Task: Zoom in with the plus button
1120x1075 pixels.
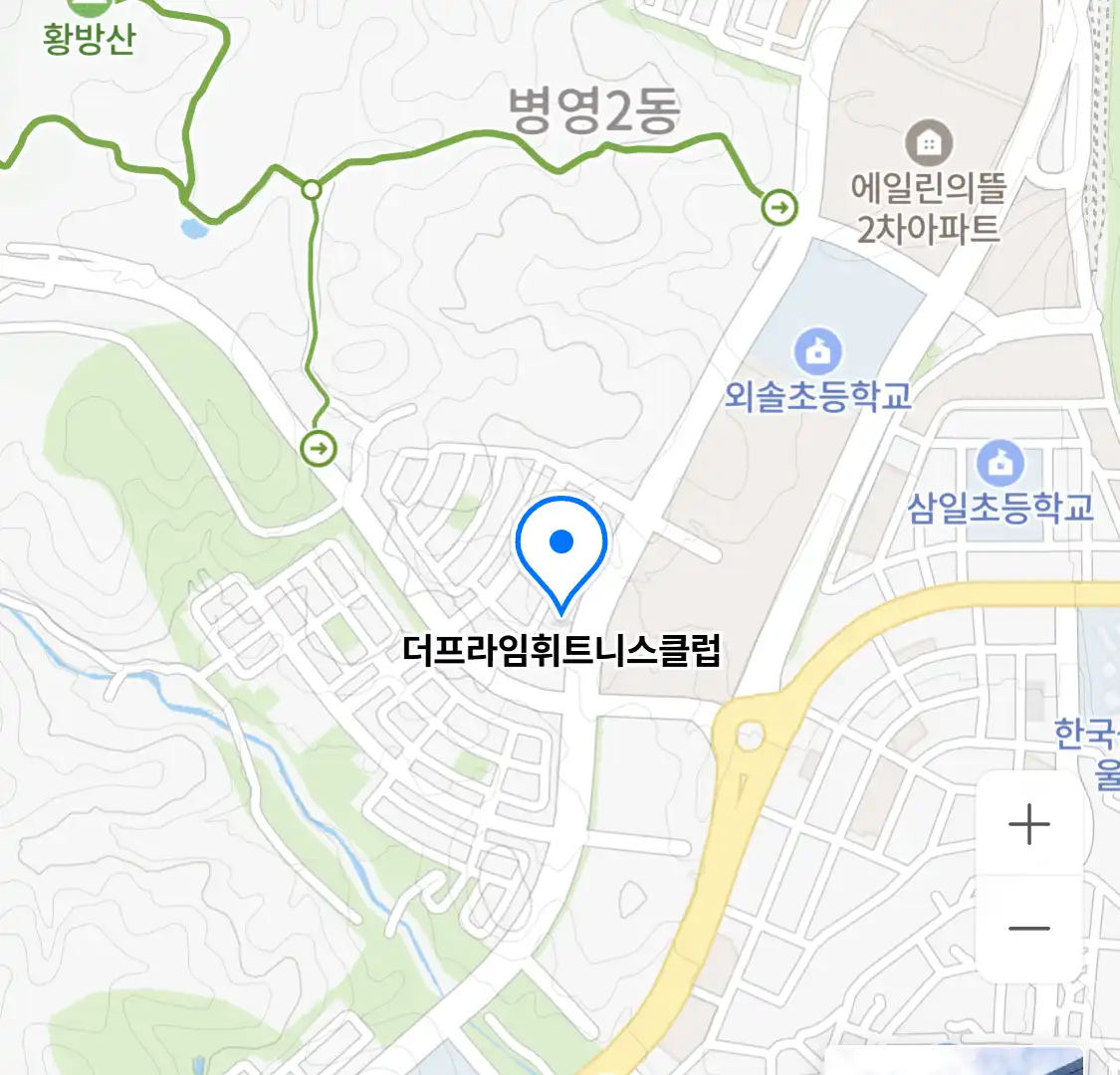Action: click(1028, 825)
